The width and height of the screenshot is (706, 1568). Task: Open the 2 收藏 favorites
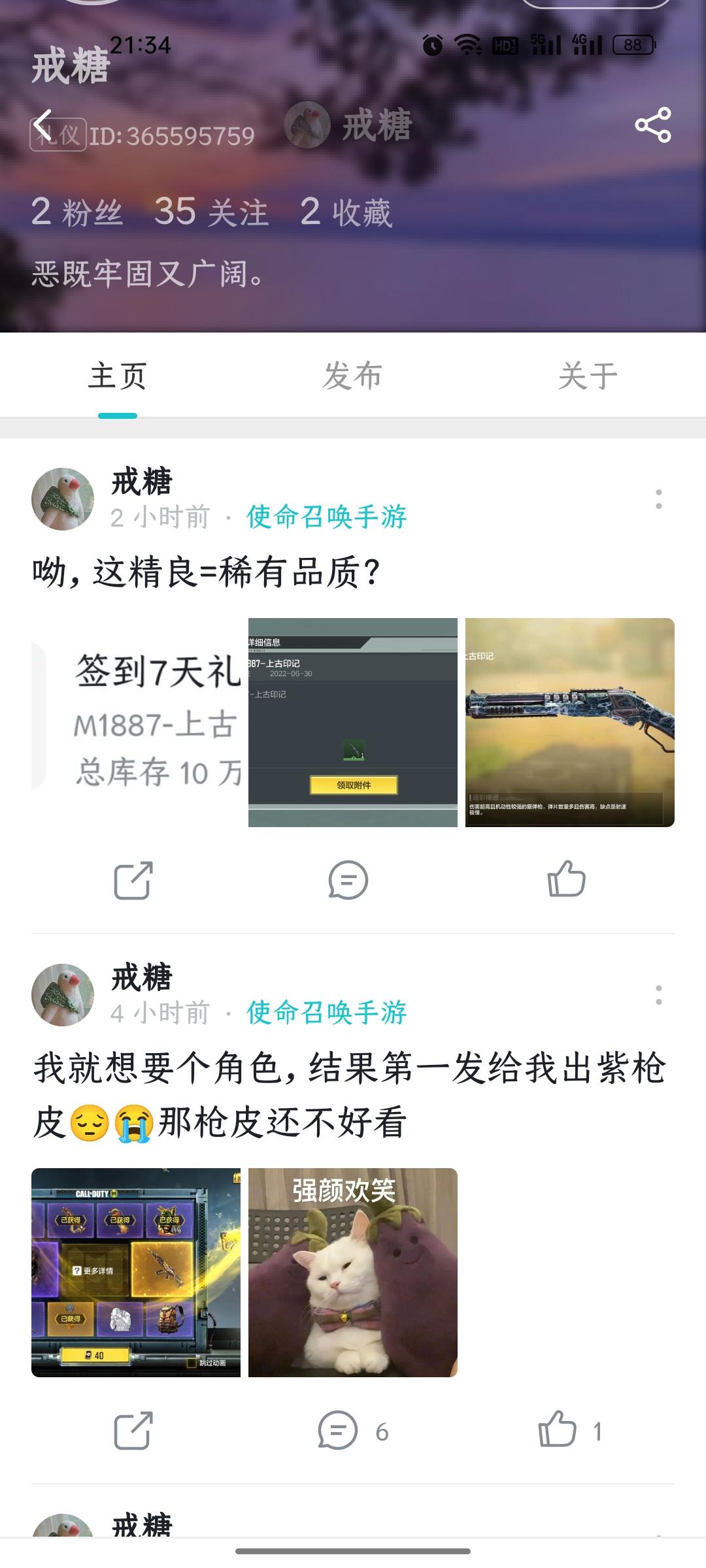click(346, 212)
